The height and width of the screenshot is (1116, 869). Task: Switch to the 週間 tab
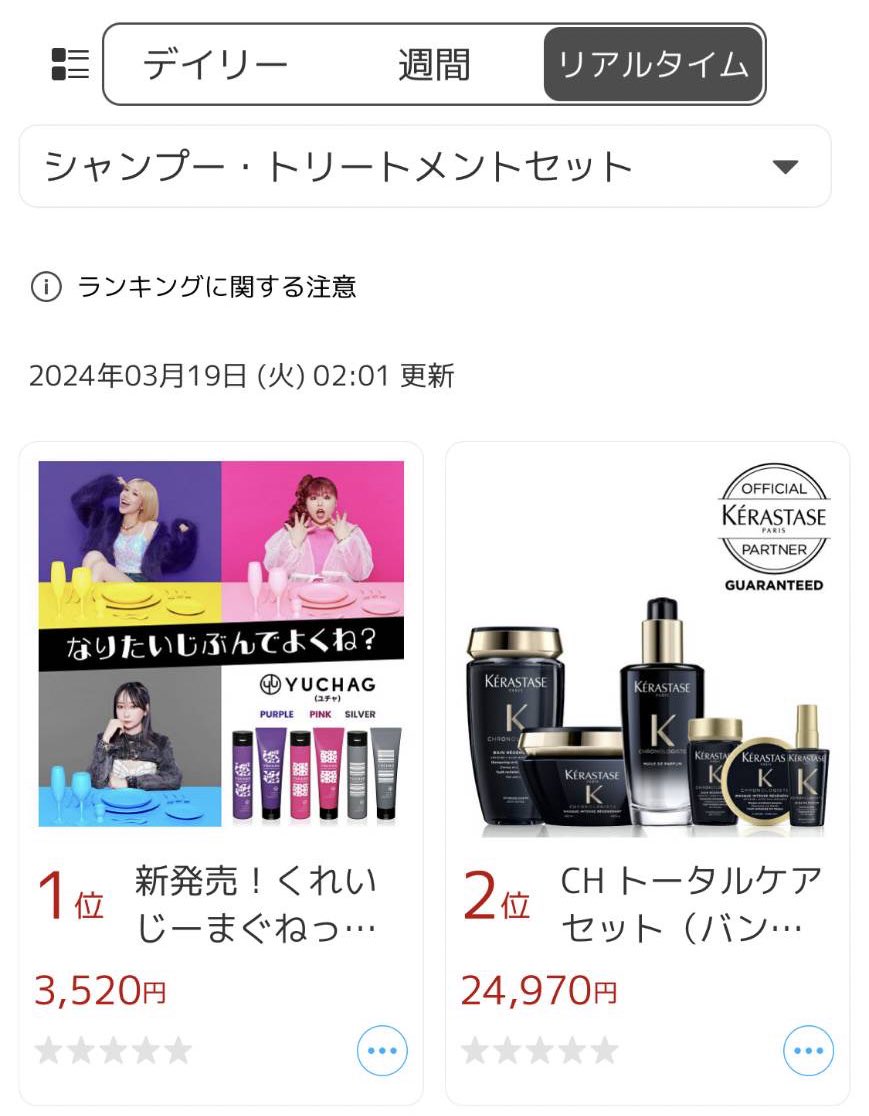pos(434,63)
